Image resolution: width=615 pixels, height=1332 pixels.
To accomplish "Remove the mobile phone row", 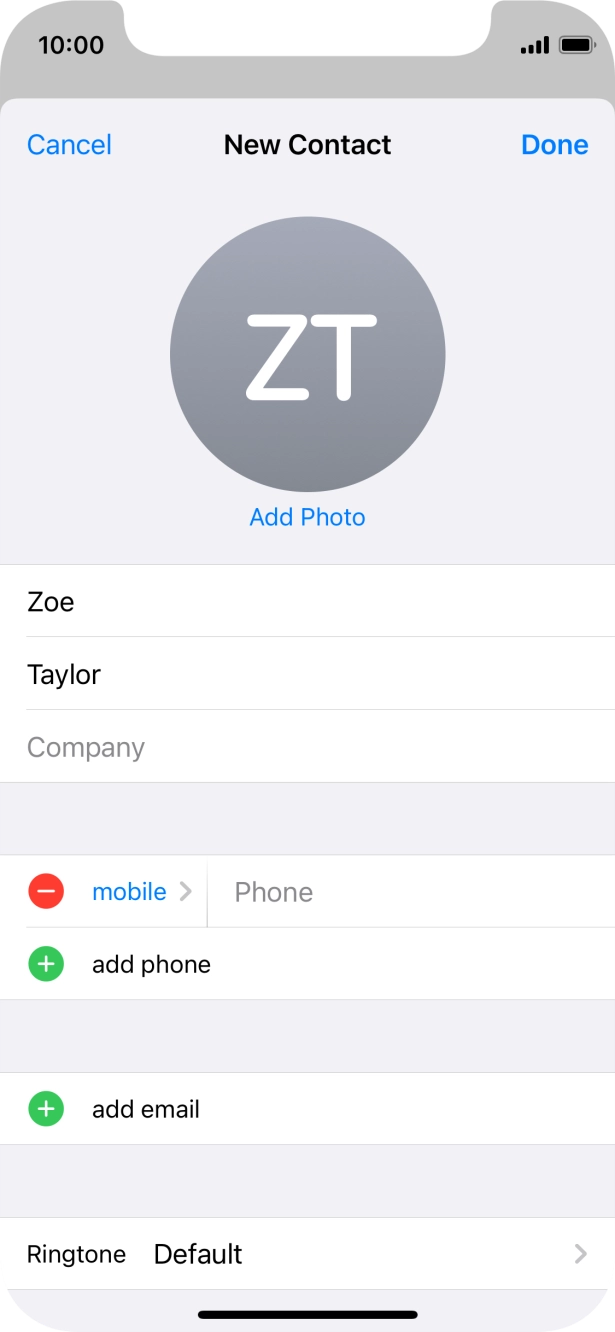I will tap(46, 891).
